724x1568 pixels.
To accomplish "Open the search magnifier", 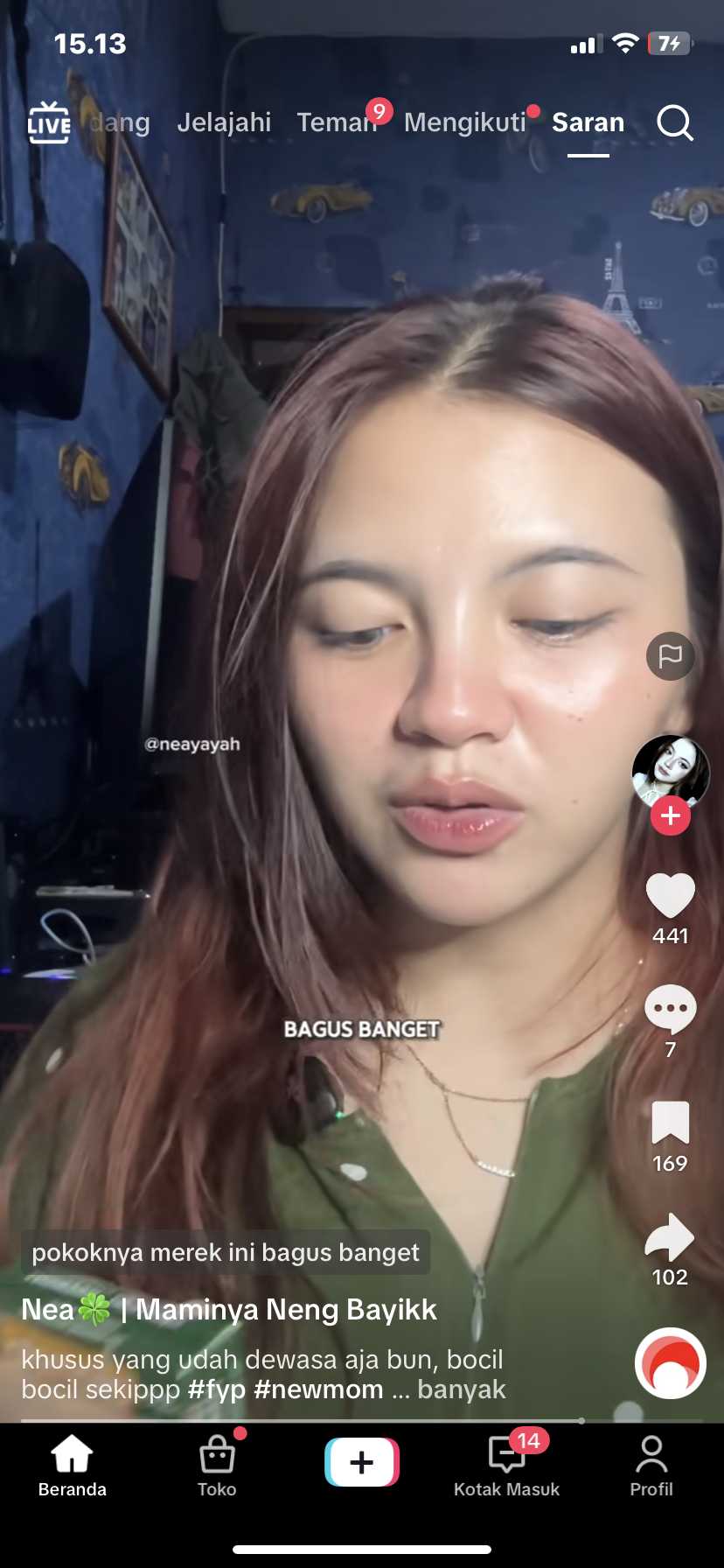I will point(674,122).
